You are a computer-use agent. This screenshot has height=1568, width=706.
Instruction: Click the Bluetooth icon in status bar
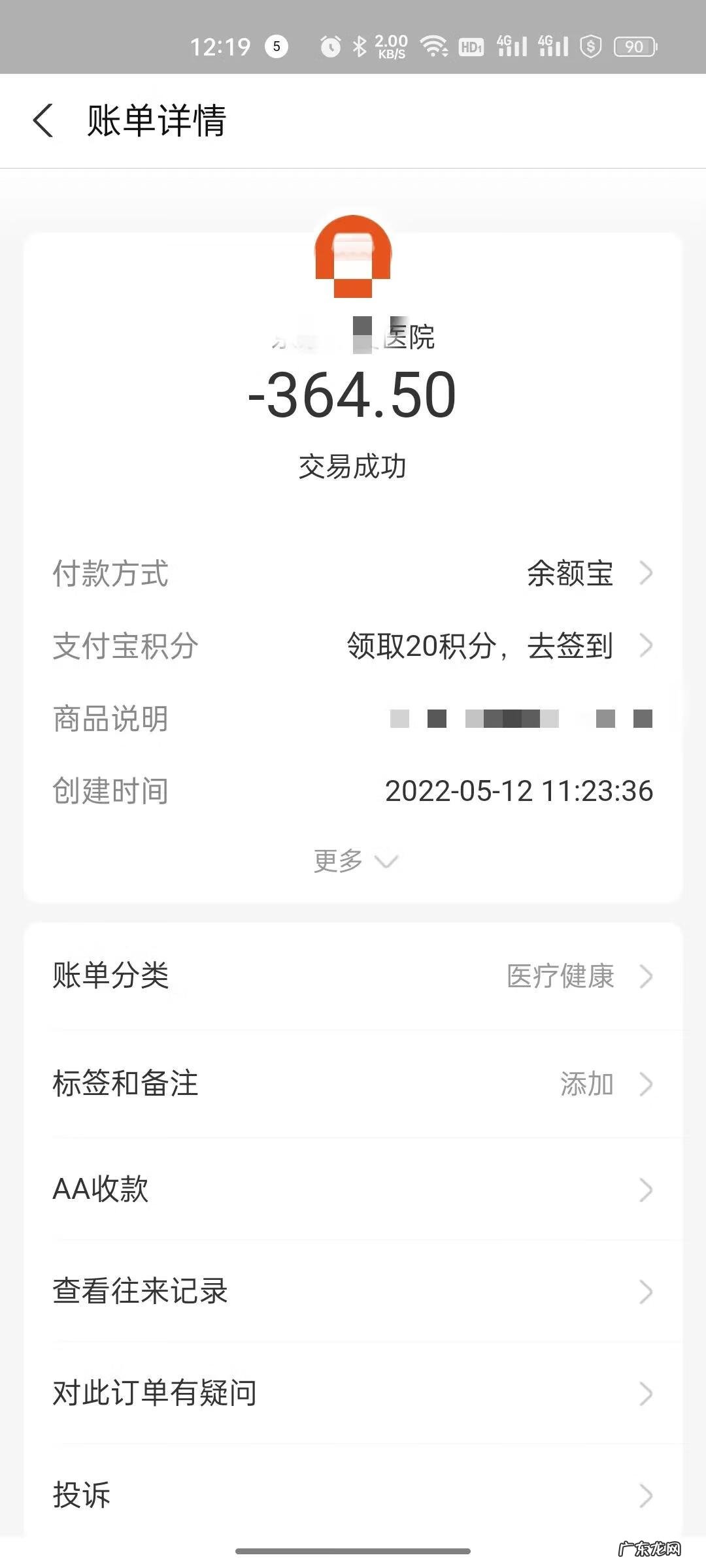pos(359,46)
